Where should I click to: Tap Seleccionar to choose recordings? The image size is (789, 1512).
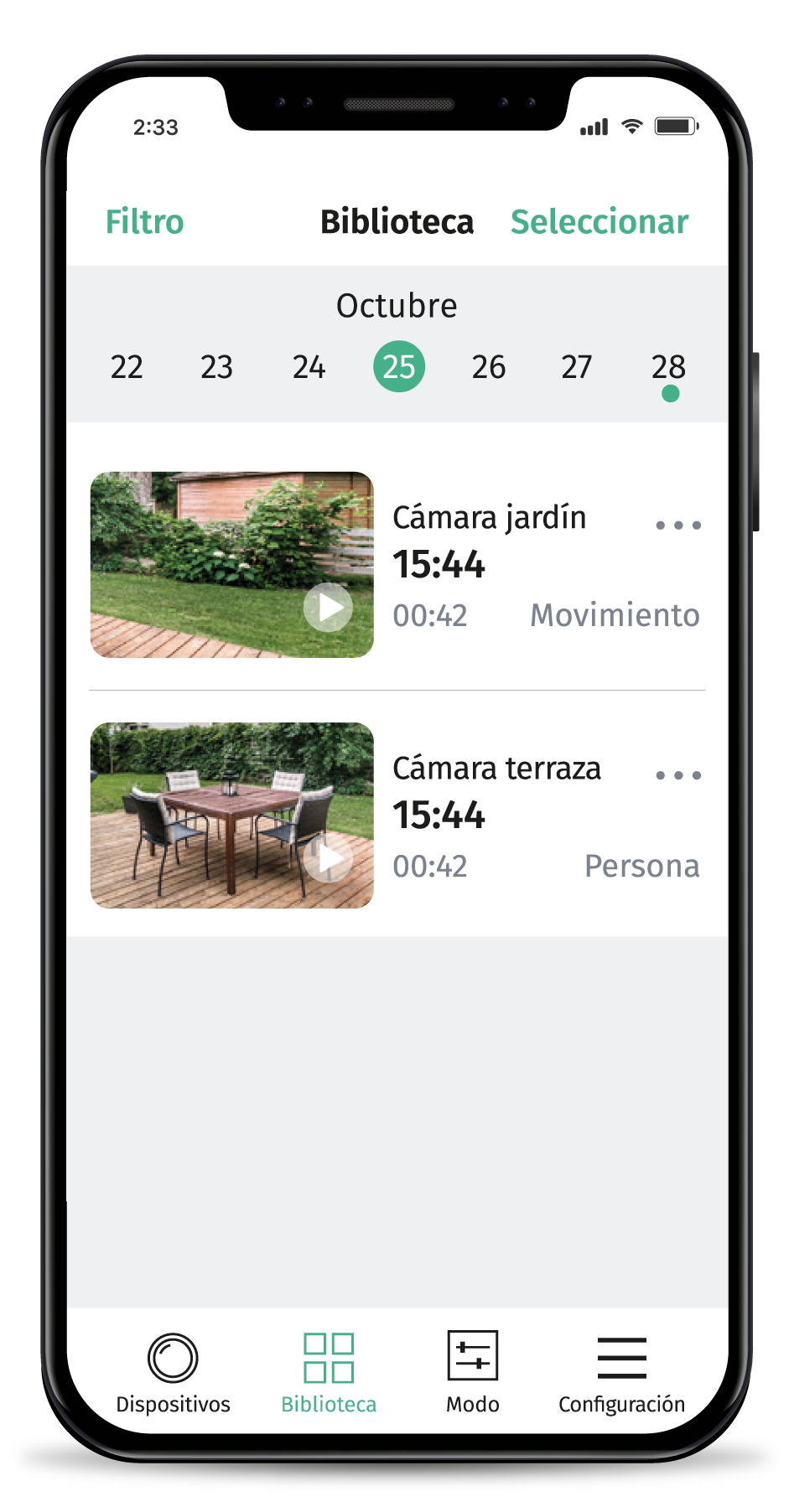(x=599, y=222)
